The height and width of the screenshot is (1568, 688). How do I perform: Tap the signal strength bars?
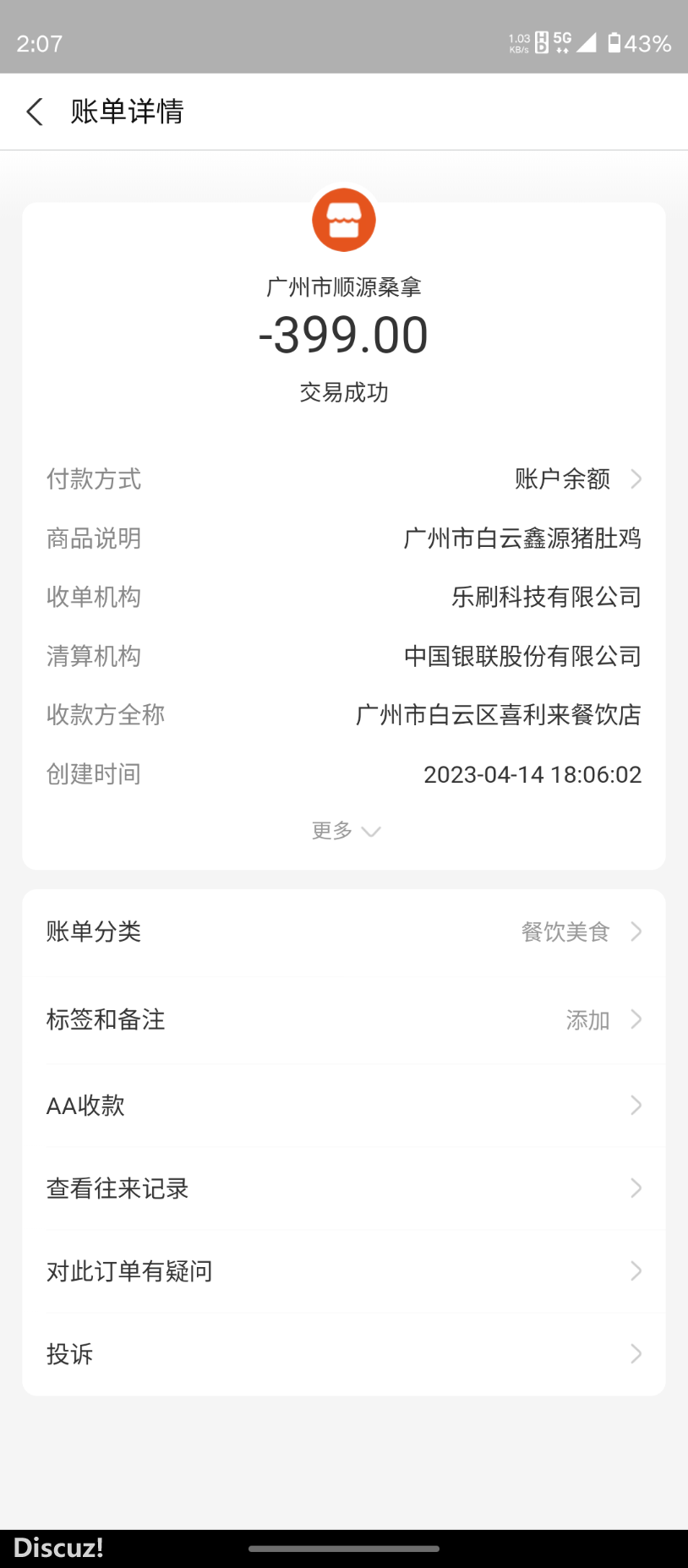pyautogui.click(x=588, y=39)
